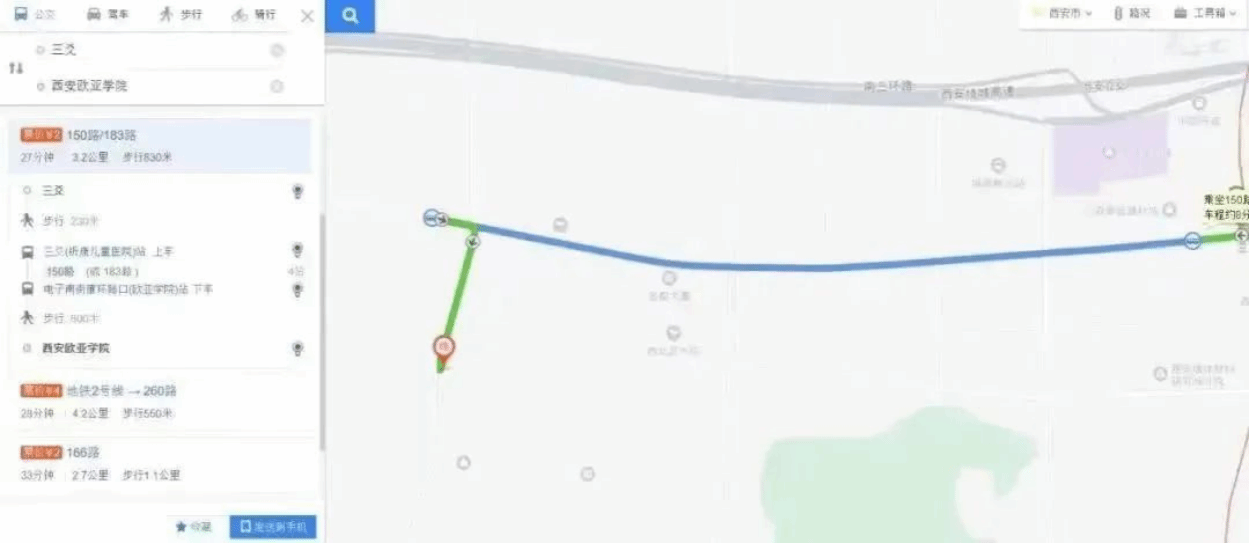This screenshot has height=543, width=1250.
Task: Tap the blue search button
Action: pyautogui.click(x=350, y=16)
